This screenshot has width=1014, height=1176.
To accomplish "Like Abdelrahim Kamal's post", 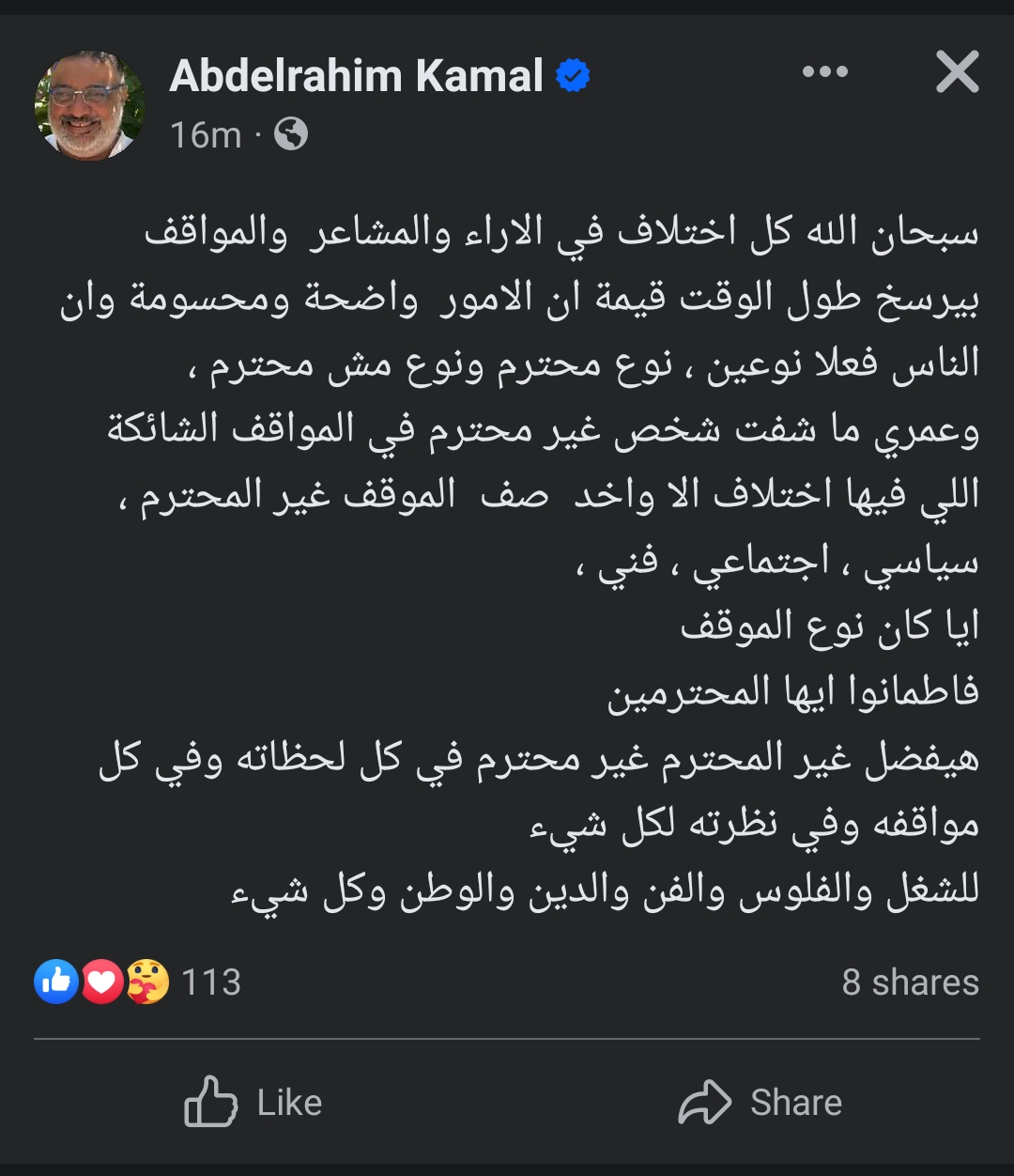I will (253, 1102).
